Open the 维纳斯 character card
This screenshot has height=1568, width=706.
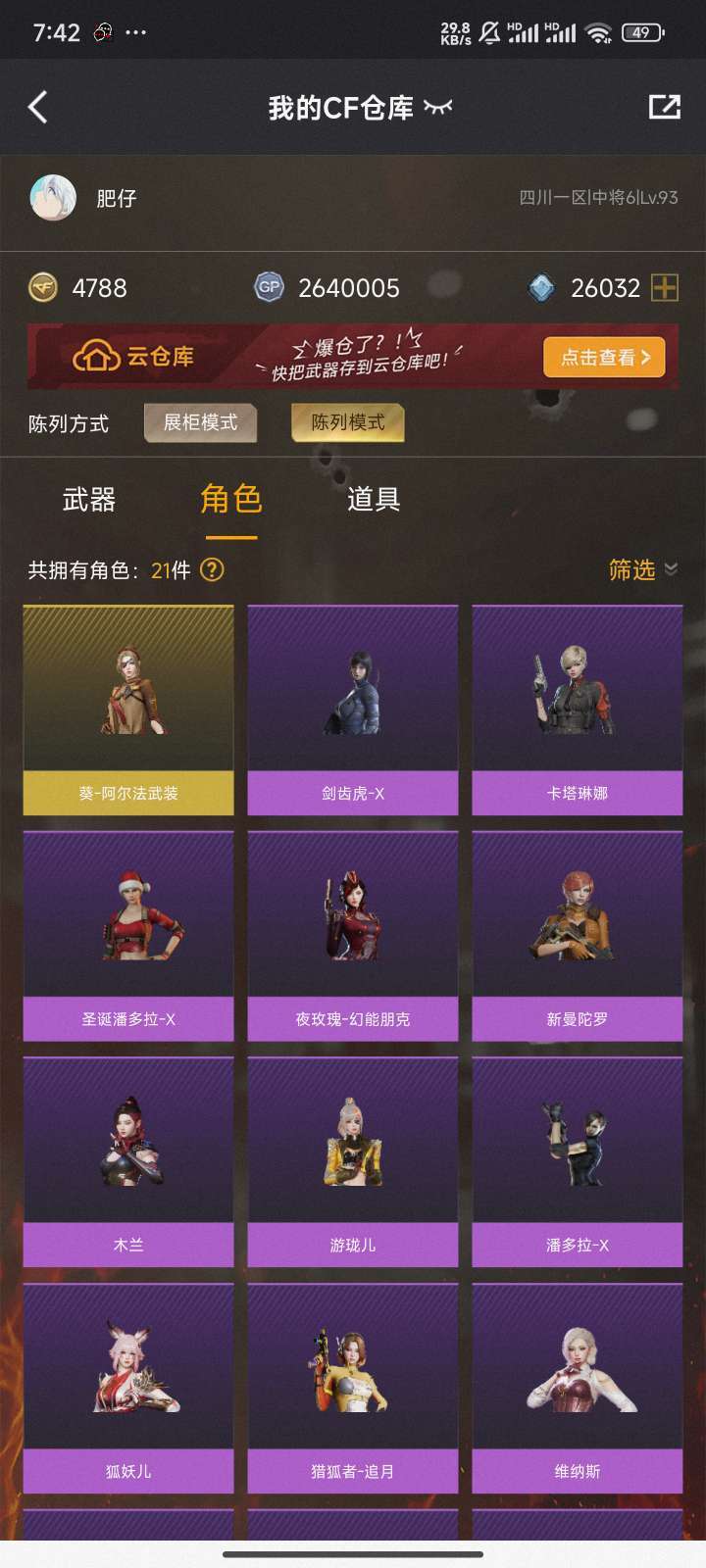point(578,1389)
